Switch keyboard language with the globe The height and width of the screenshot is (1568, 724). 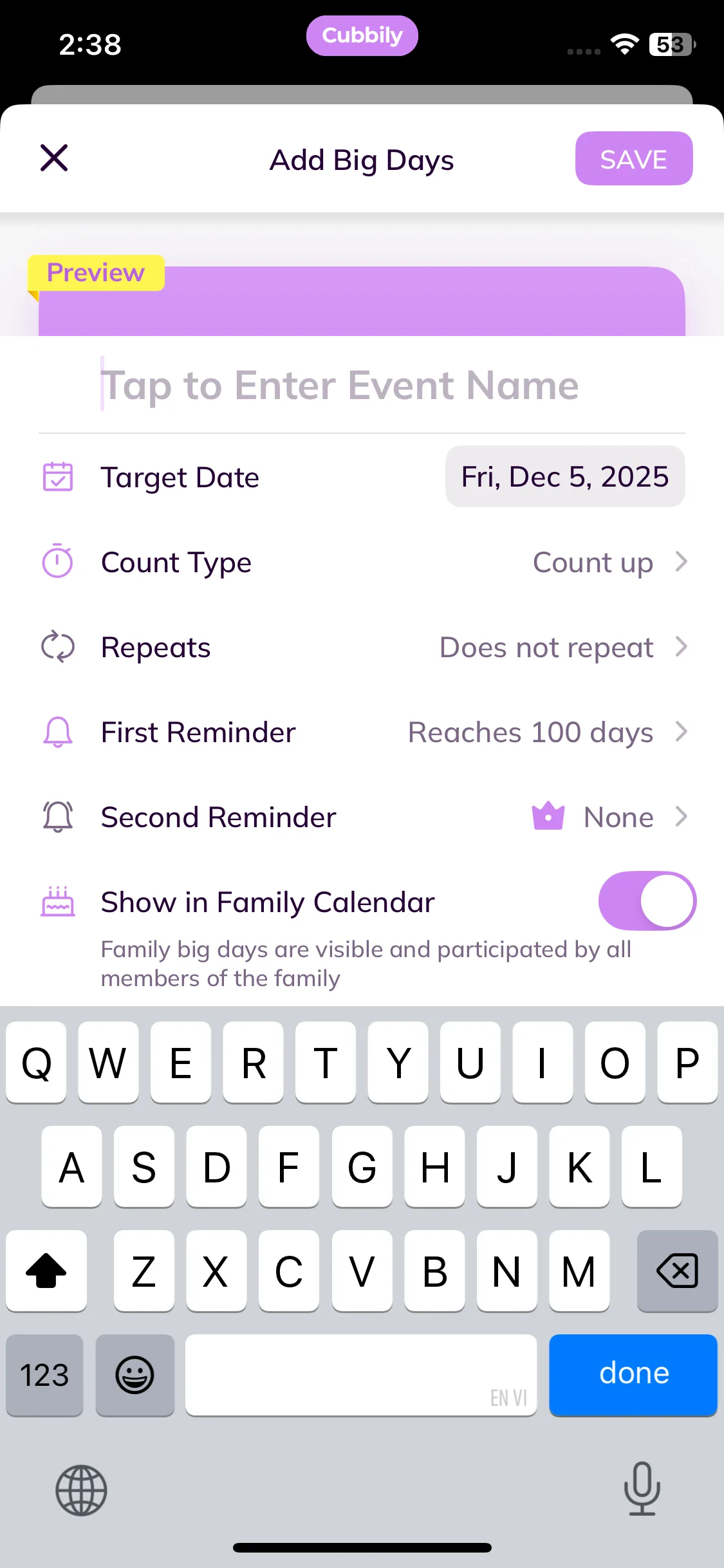(81, 1490)
